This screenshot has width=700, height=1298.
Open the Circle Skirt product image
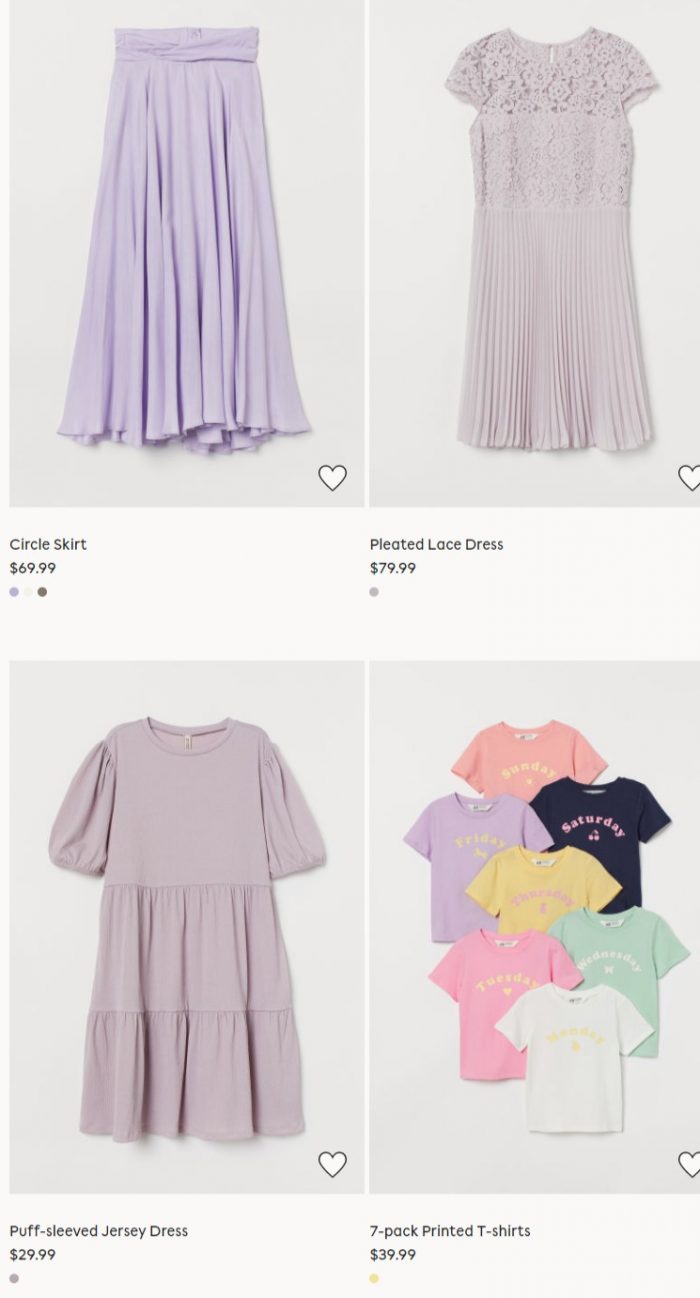coord(187,253)
